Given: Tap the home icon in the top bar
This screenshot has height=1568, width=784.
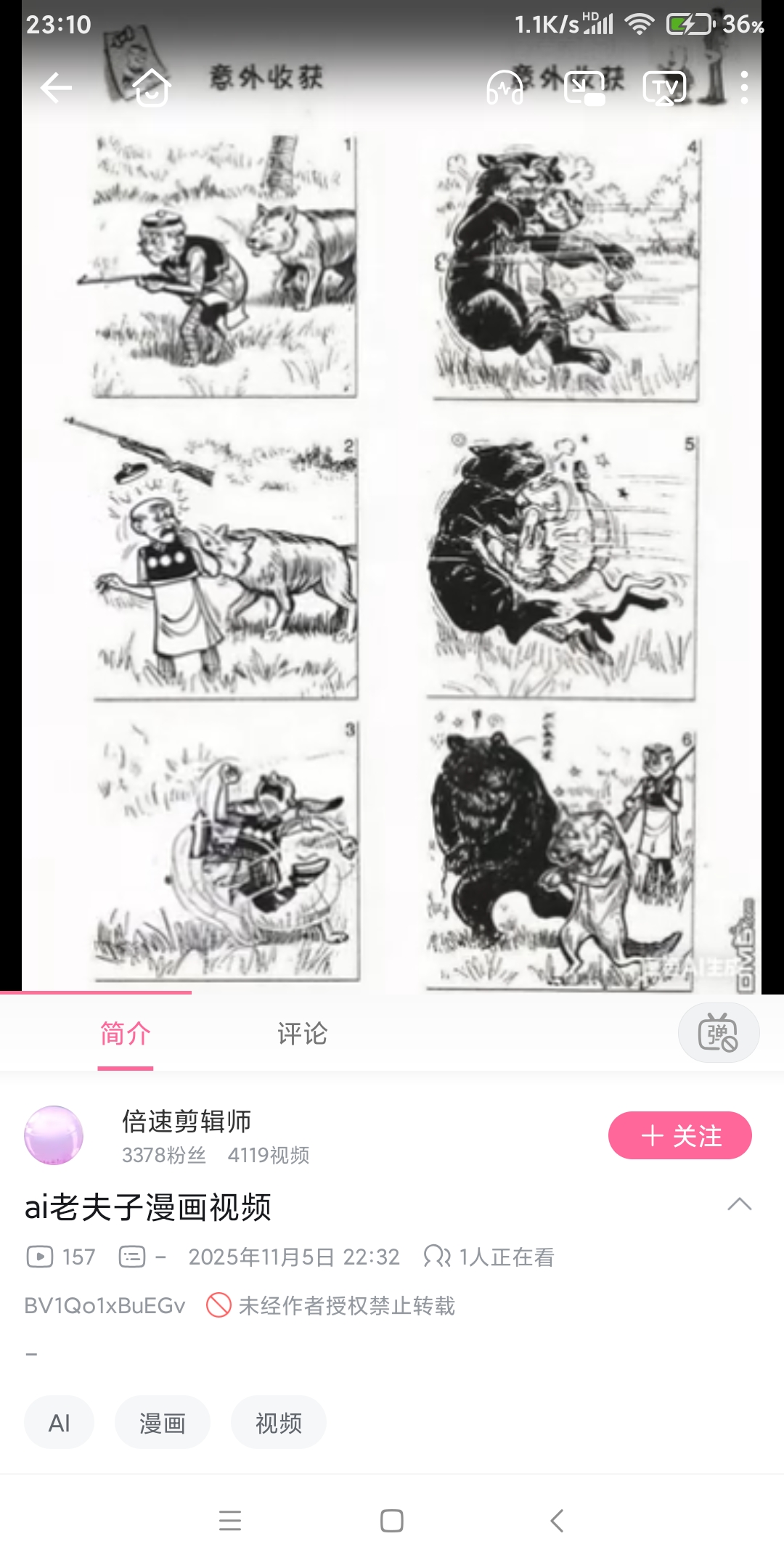Looking at the screenshot, I should tap(152, 88).
